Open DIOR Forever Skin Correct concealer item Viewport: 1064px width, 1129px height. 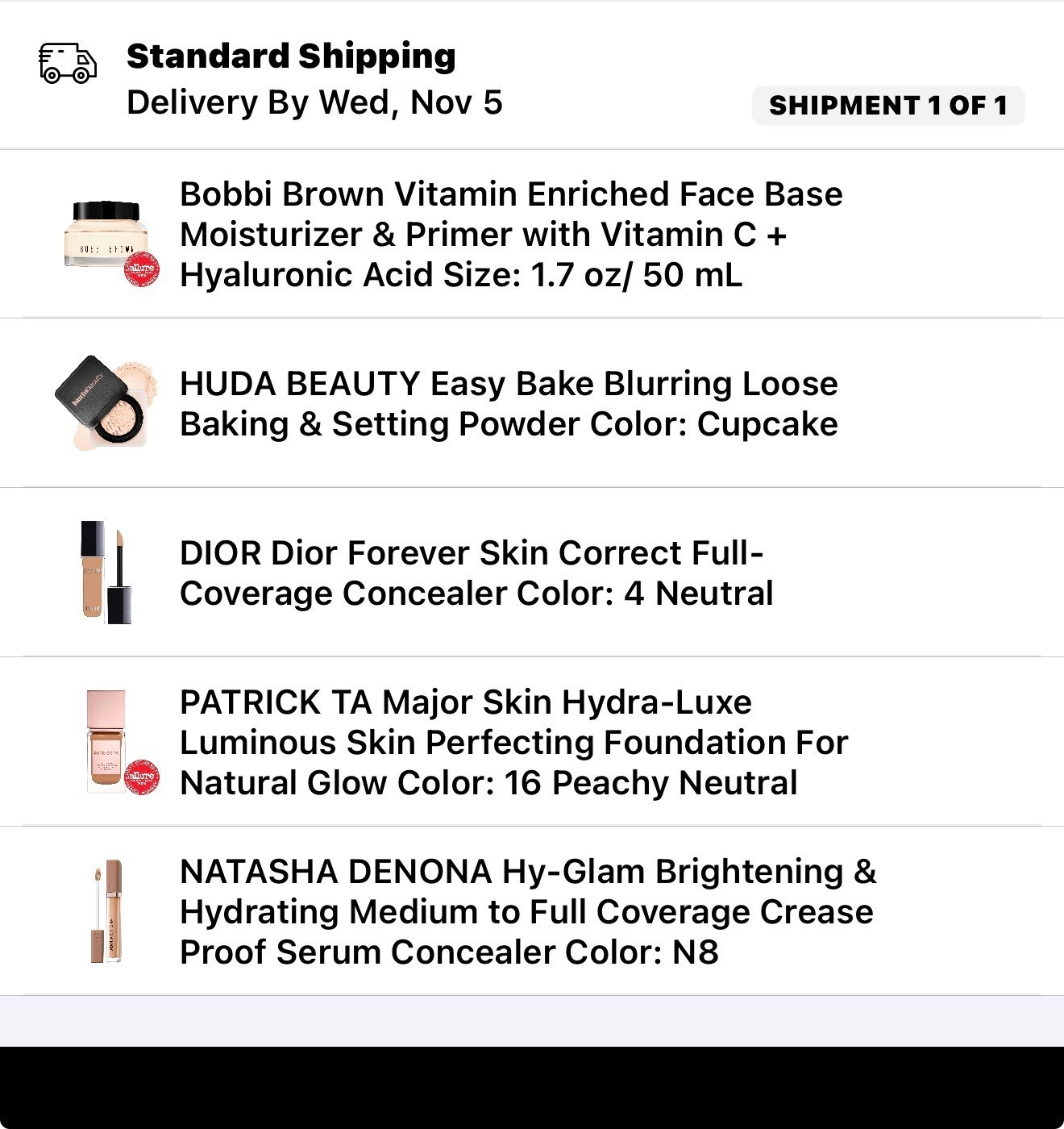[x=476, y=573]
